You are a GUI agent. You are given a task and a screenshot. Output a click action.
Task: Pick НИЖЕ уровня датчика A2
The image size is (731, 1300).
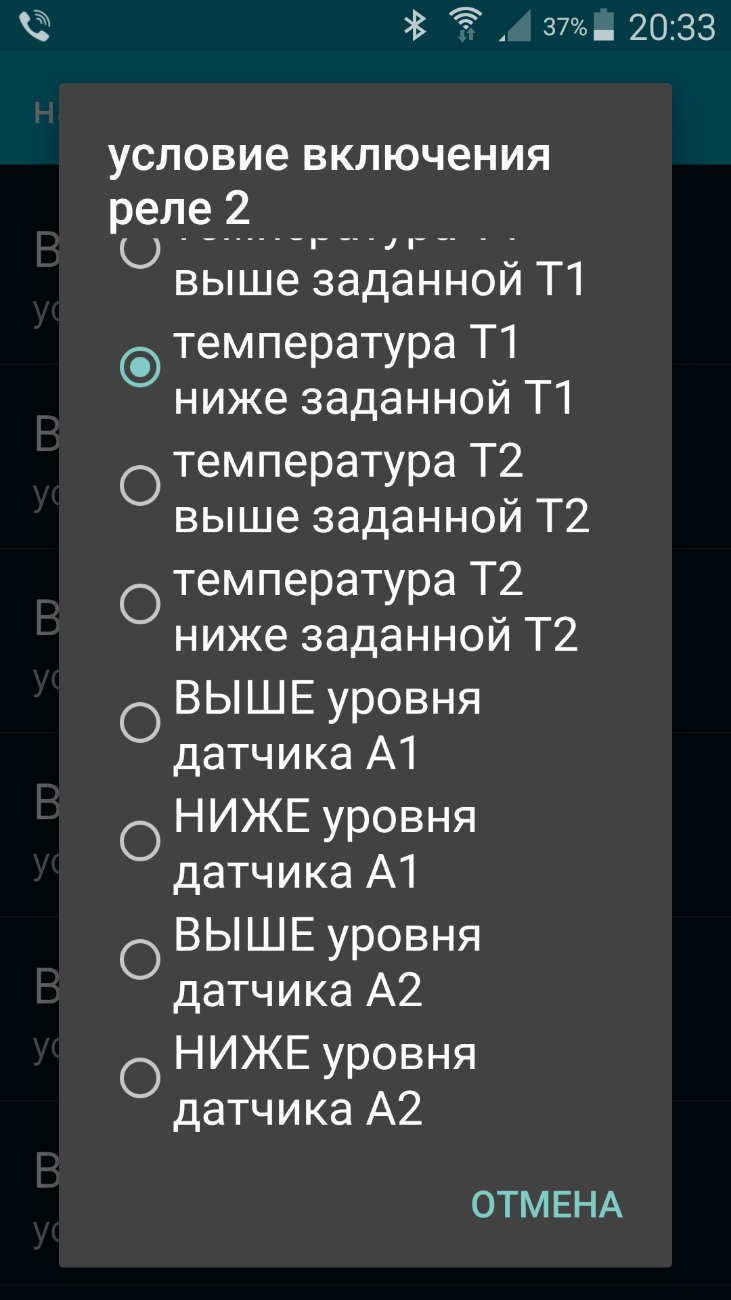click(x=365, y=1077)
